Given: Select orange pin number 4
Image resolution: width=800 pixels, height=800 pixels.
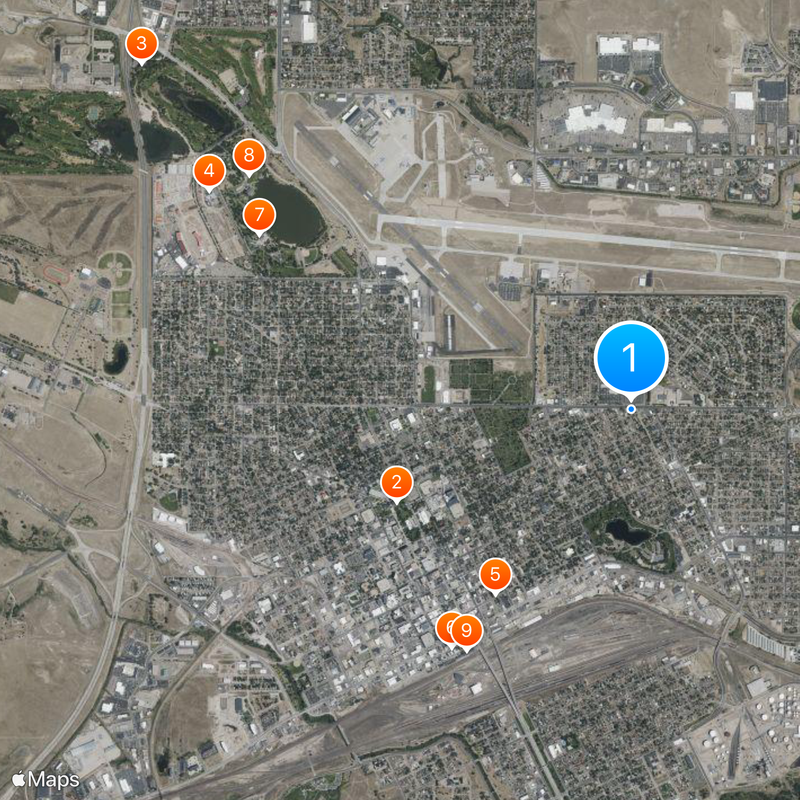Looking at the screenshot, I should pos(208,172).
